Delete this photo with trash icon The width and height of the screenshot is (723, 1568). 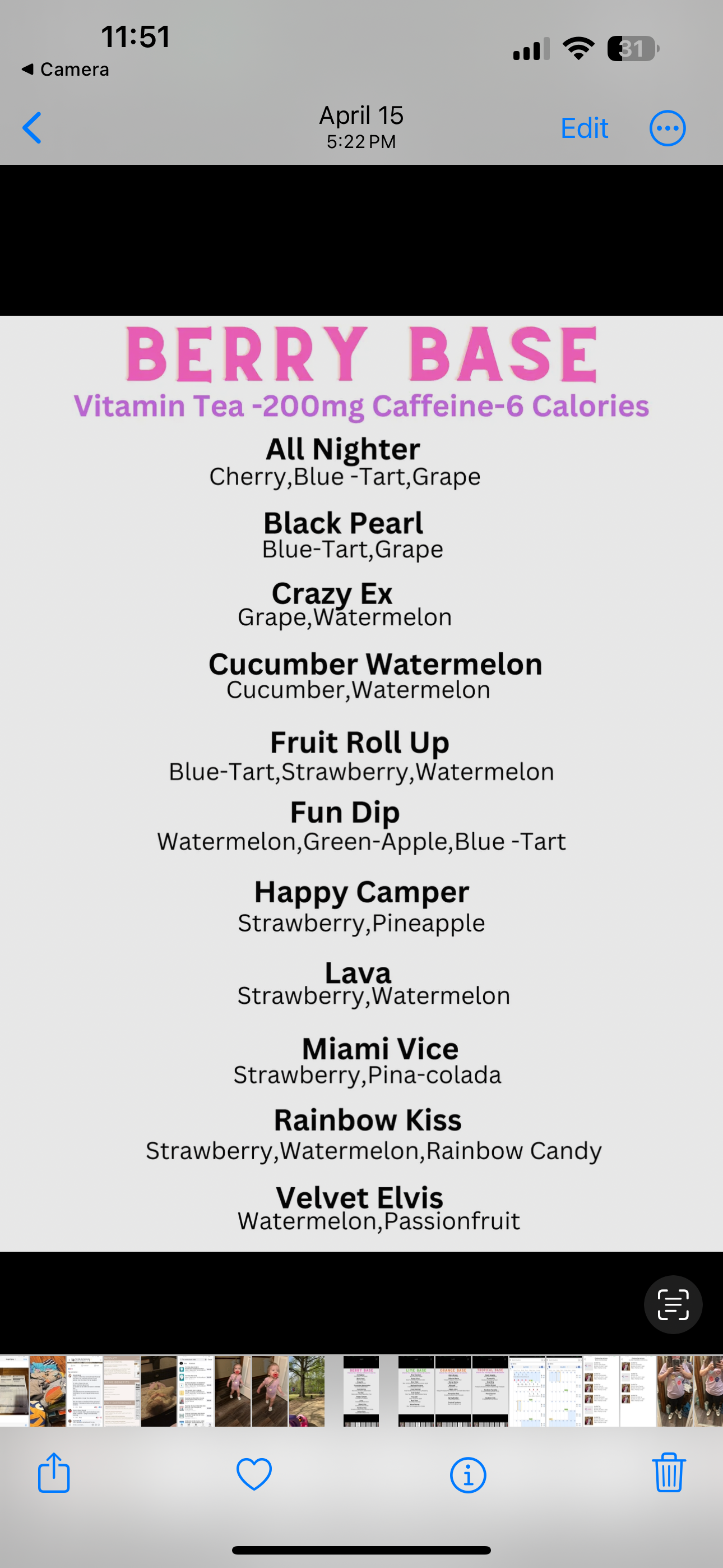[x=669, y=1473]
